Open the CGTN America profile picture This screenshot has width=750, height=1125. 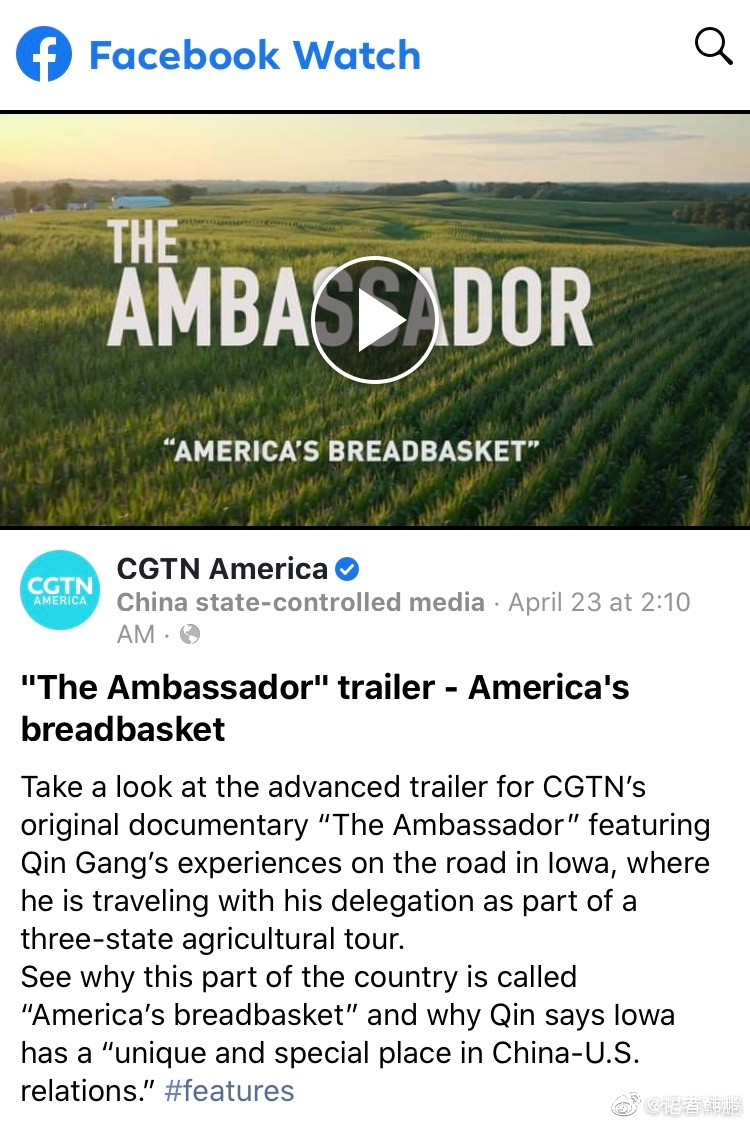tap(60, 590)
